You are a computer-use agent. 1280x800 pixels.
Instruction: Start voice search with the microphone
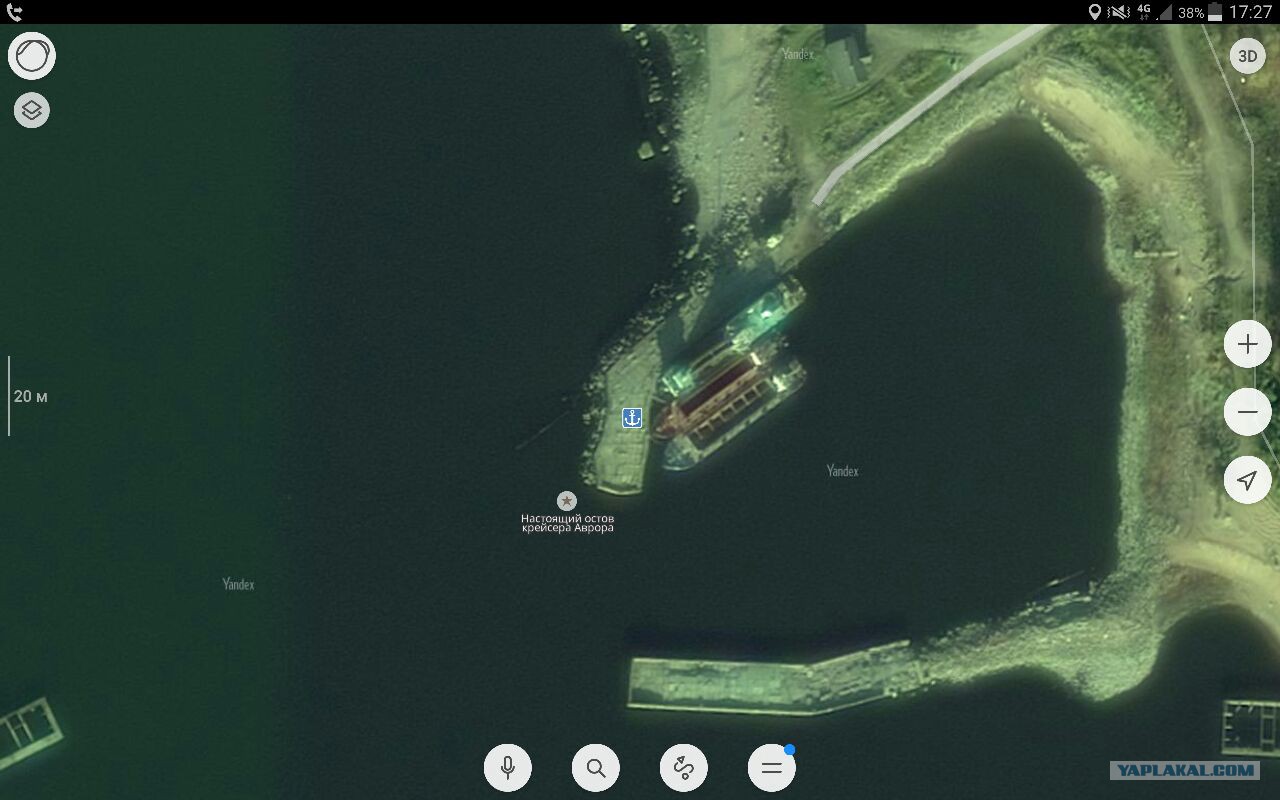coord(508,768)
